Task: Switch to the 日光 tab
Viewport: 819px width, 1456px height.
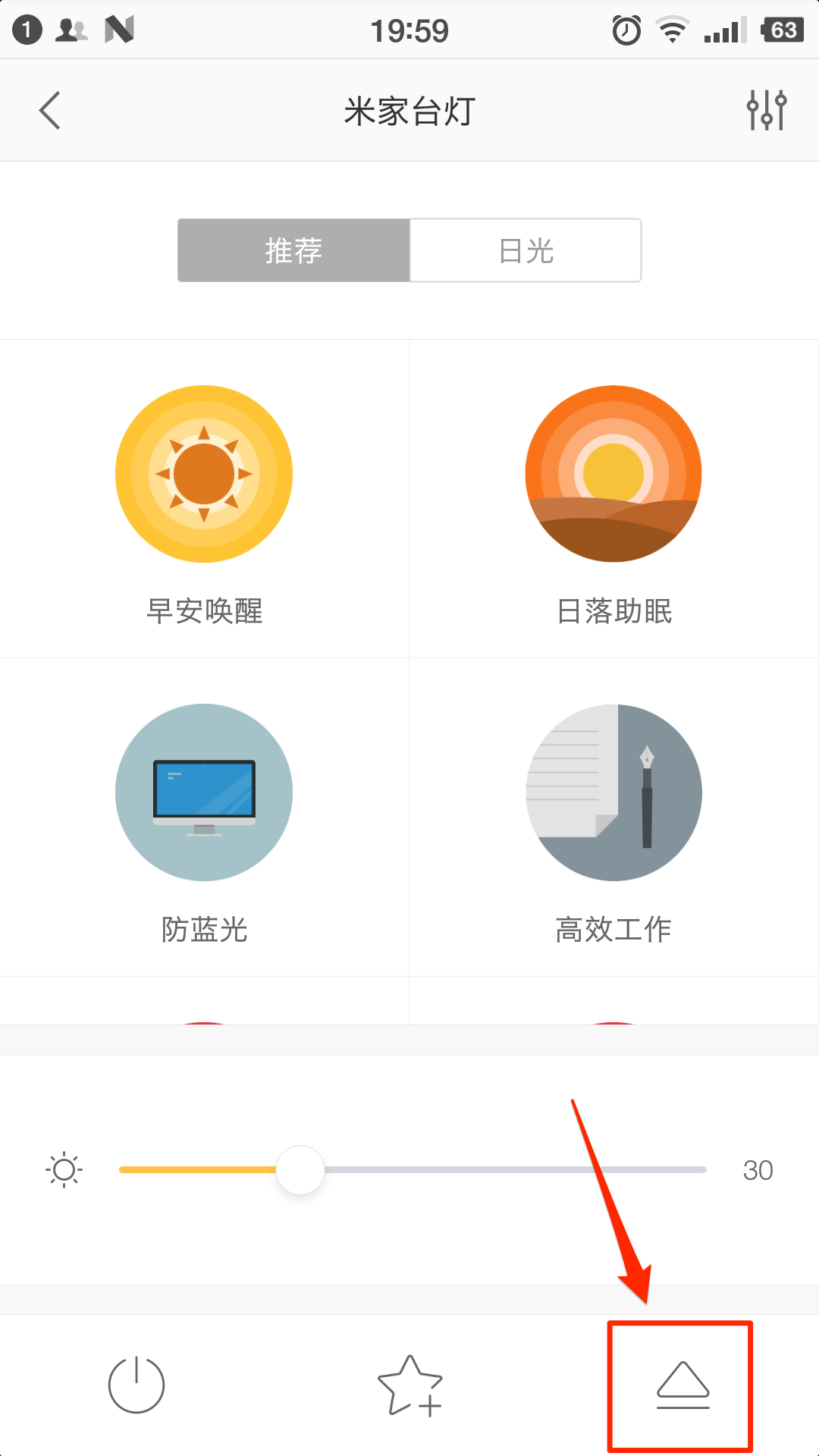Action: (x=526, y=250)
